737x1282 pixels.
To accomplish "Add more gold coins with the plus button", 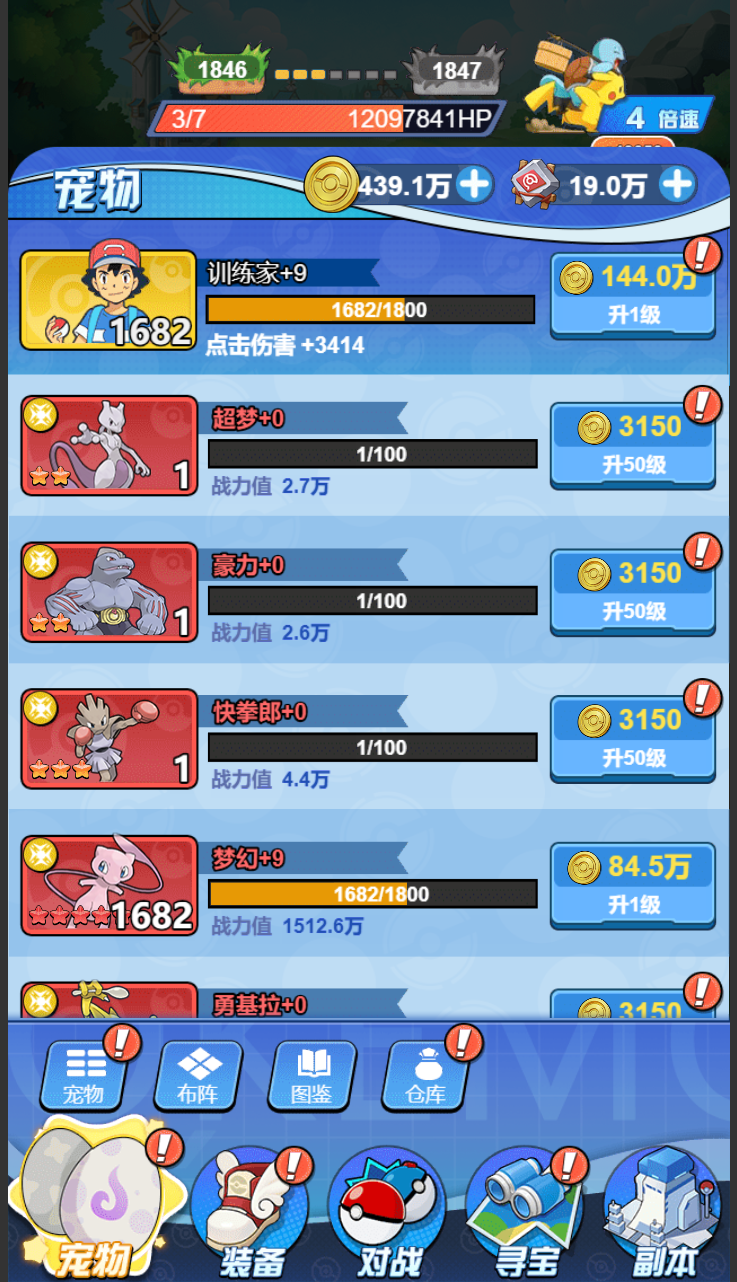I will 474,184.
